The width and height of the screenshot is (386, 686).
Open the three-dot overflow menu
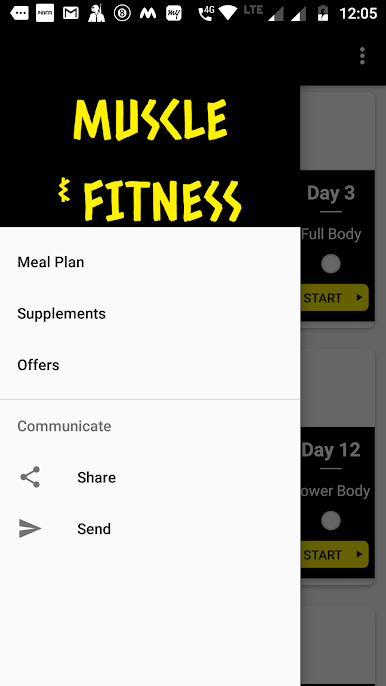point(362,56)
